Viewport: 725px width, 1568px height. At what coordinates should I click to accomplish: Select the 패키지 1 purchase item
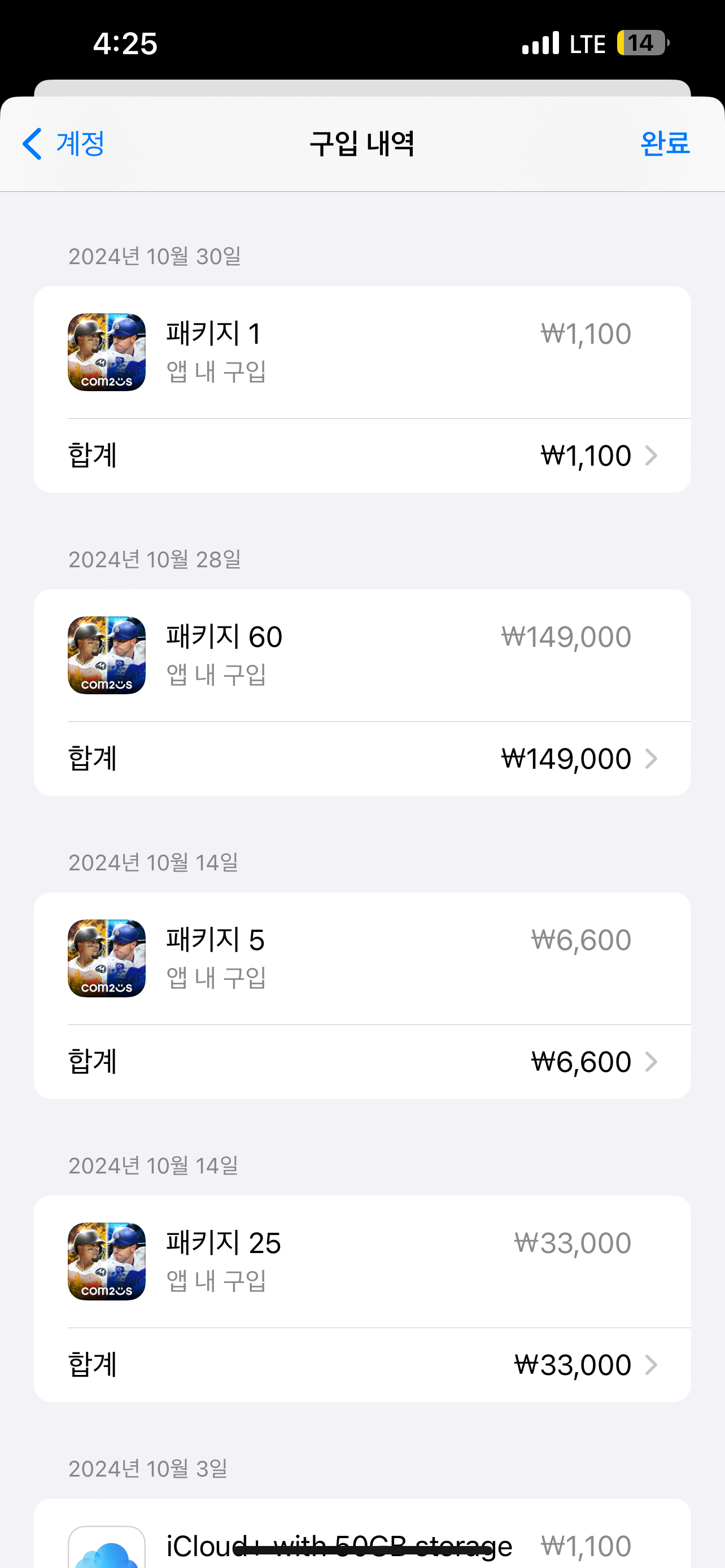(362, 352)
